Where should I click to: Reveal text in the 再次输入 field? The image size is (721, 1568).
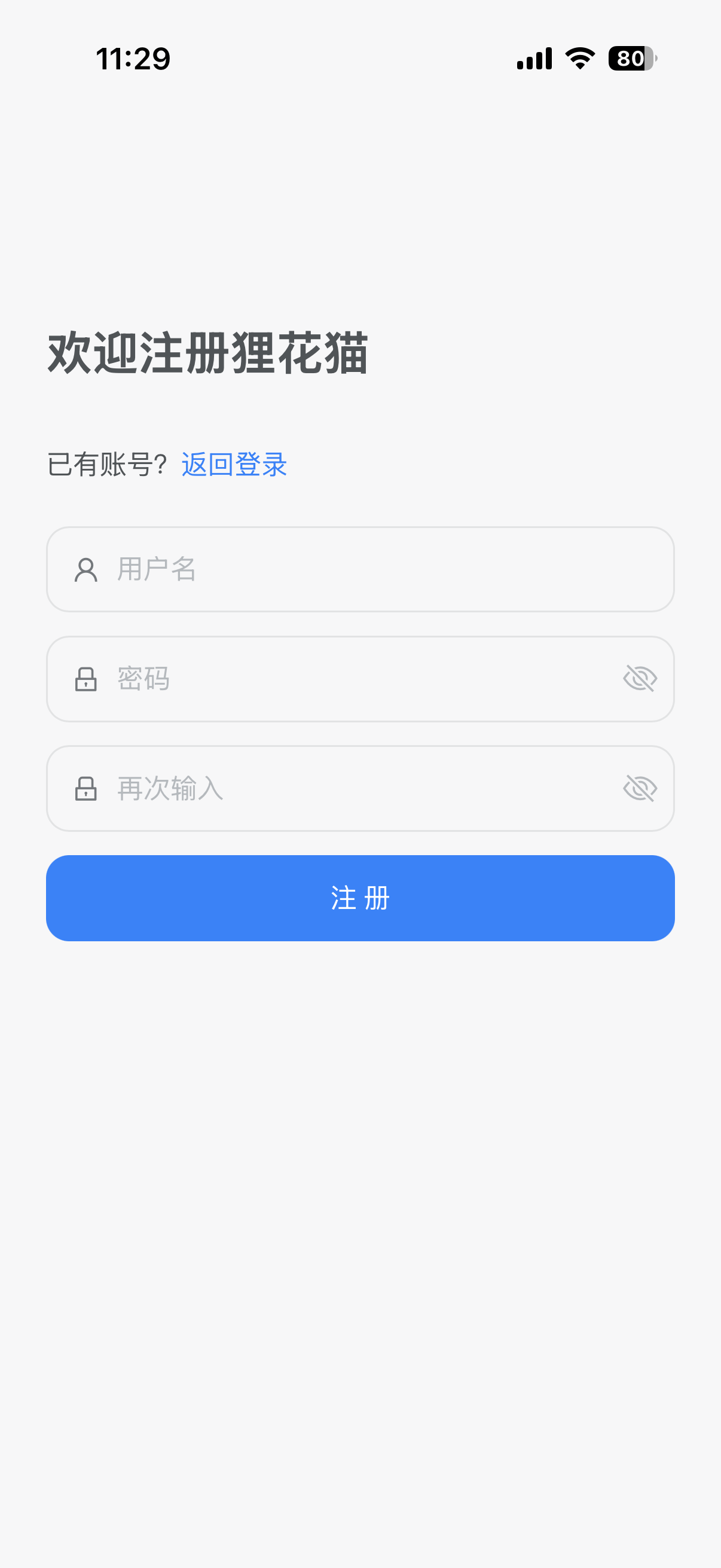point(640,789)
